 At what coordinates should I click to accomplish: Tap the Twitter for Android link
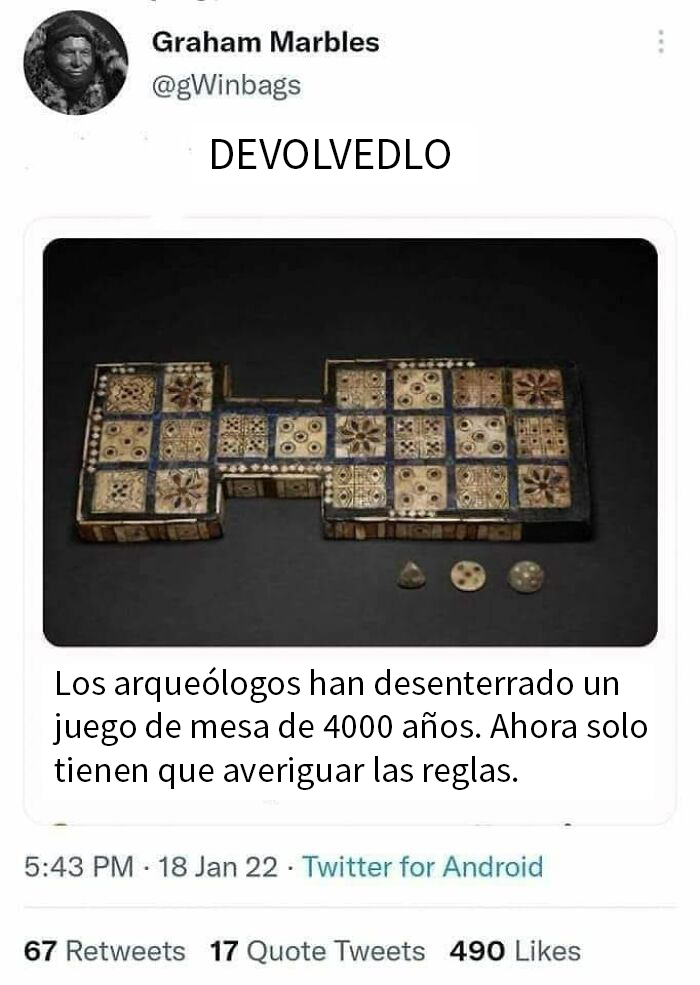pyautogui.click(x=422, y=866)
